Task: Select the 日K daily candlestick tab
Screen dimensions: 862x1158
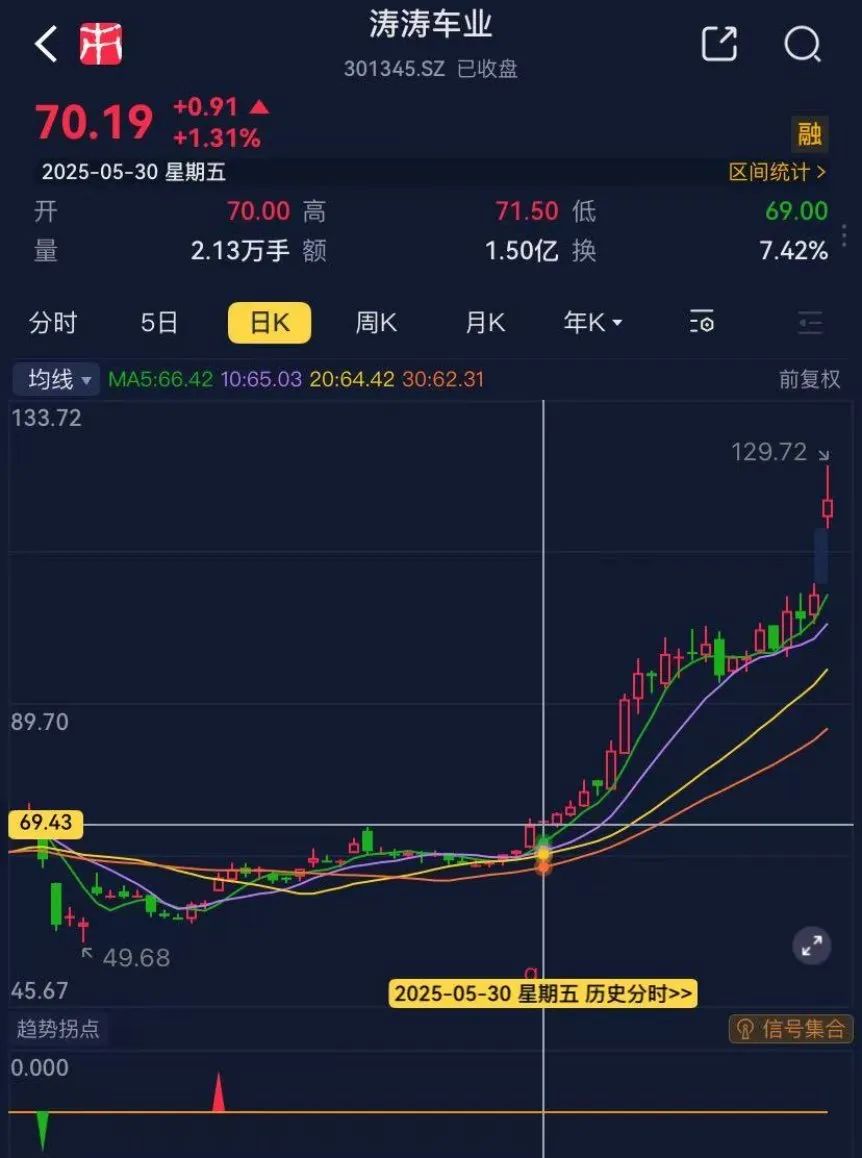Action: coord(269,323)
